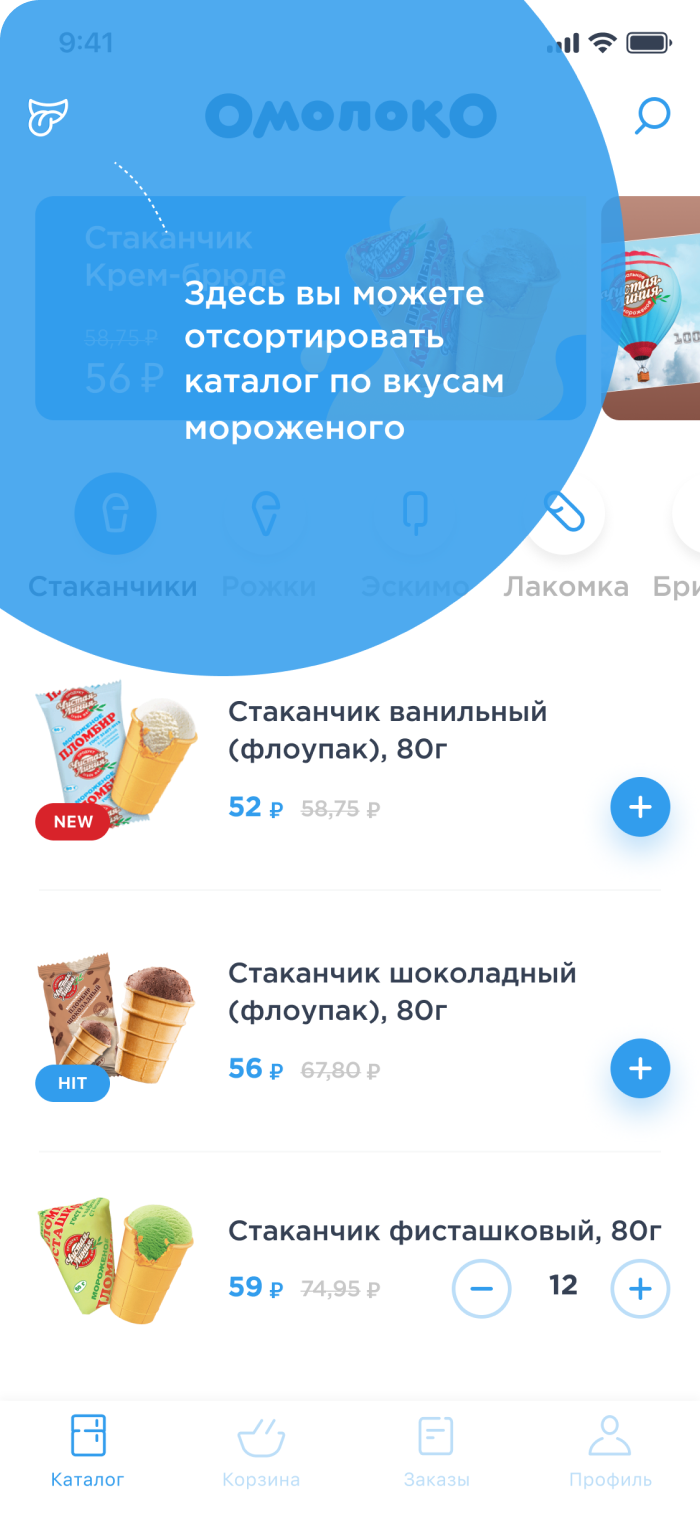Open the Профиль tab
Image resolution: width=700 pixels, height=1517 pixels.
pos(610,1450)
